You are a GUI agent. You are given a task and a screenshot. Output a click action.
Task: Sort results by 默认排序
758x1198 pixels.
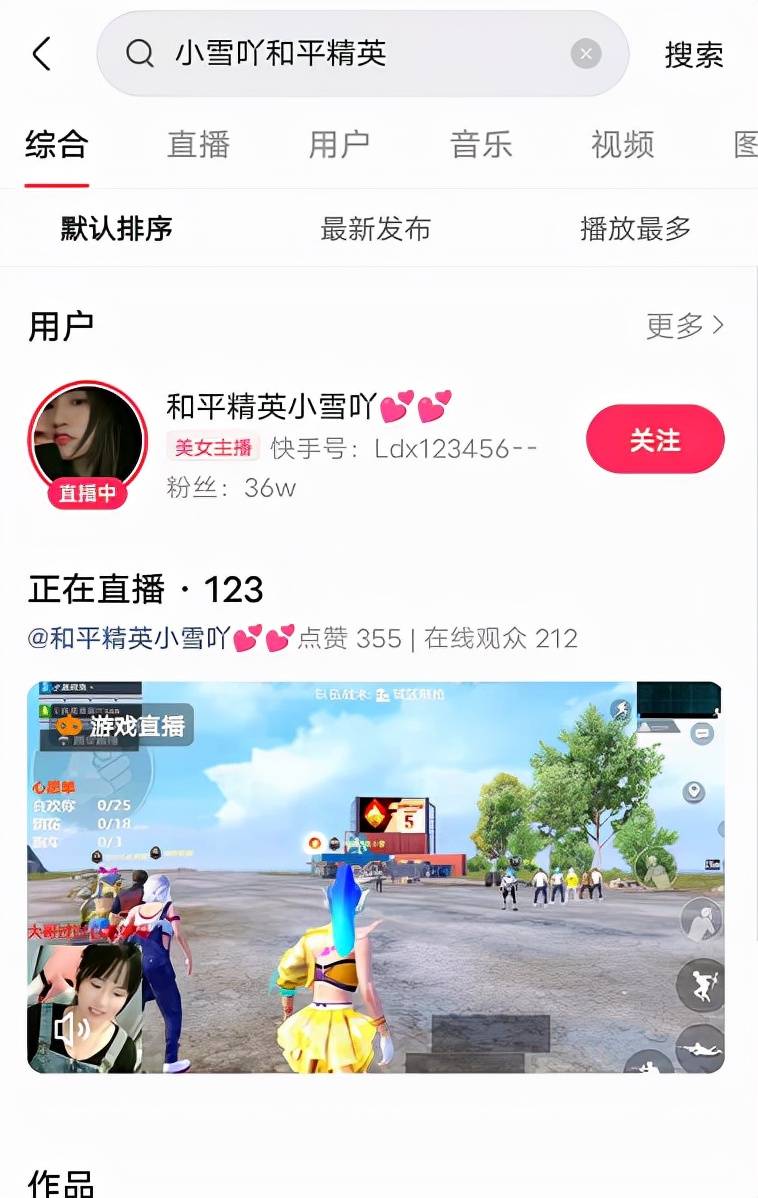coord(117,229)
